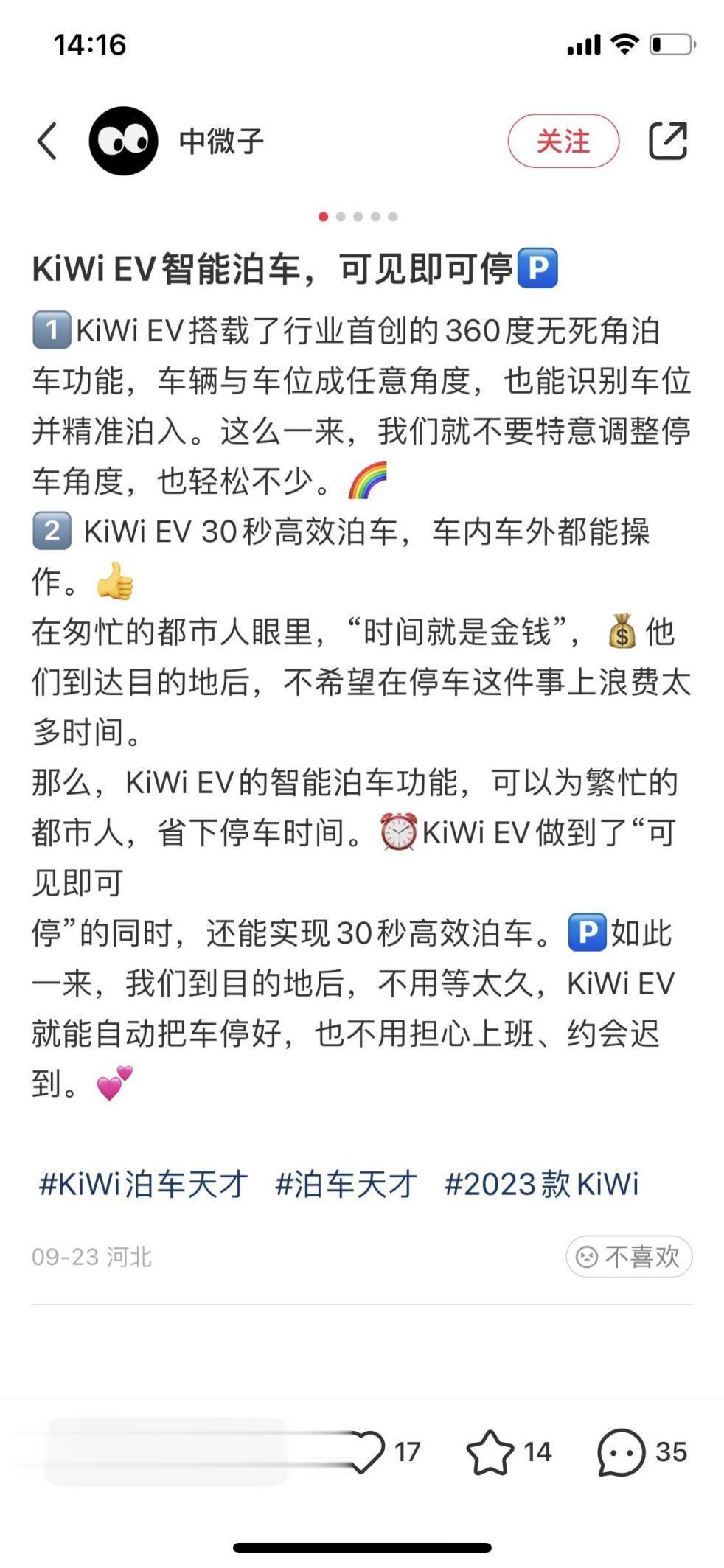Mark post as 不喜欢
Image resolution: width=724 pixels, height=1568 pixels.
pyautogui.click(x=629, y=1256)
